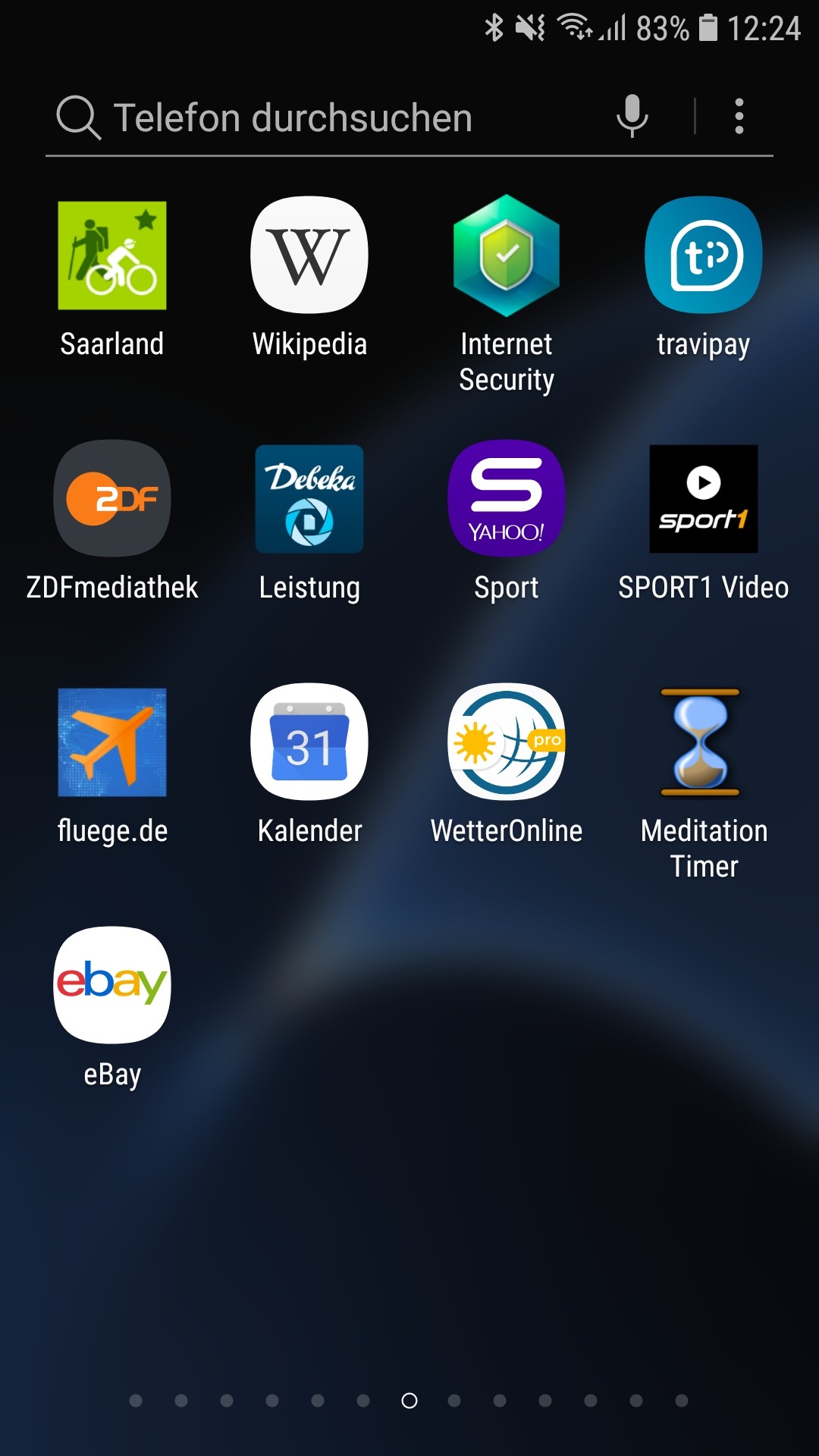The image size is (819, 1456).
Task: Open WetterOnline
Action: [507, 742]
